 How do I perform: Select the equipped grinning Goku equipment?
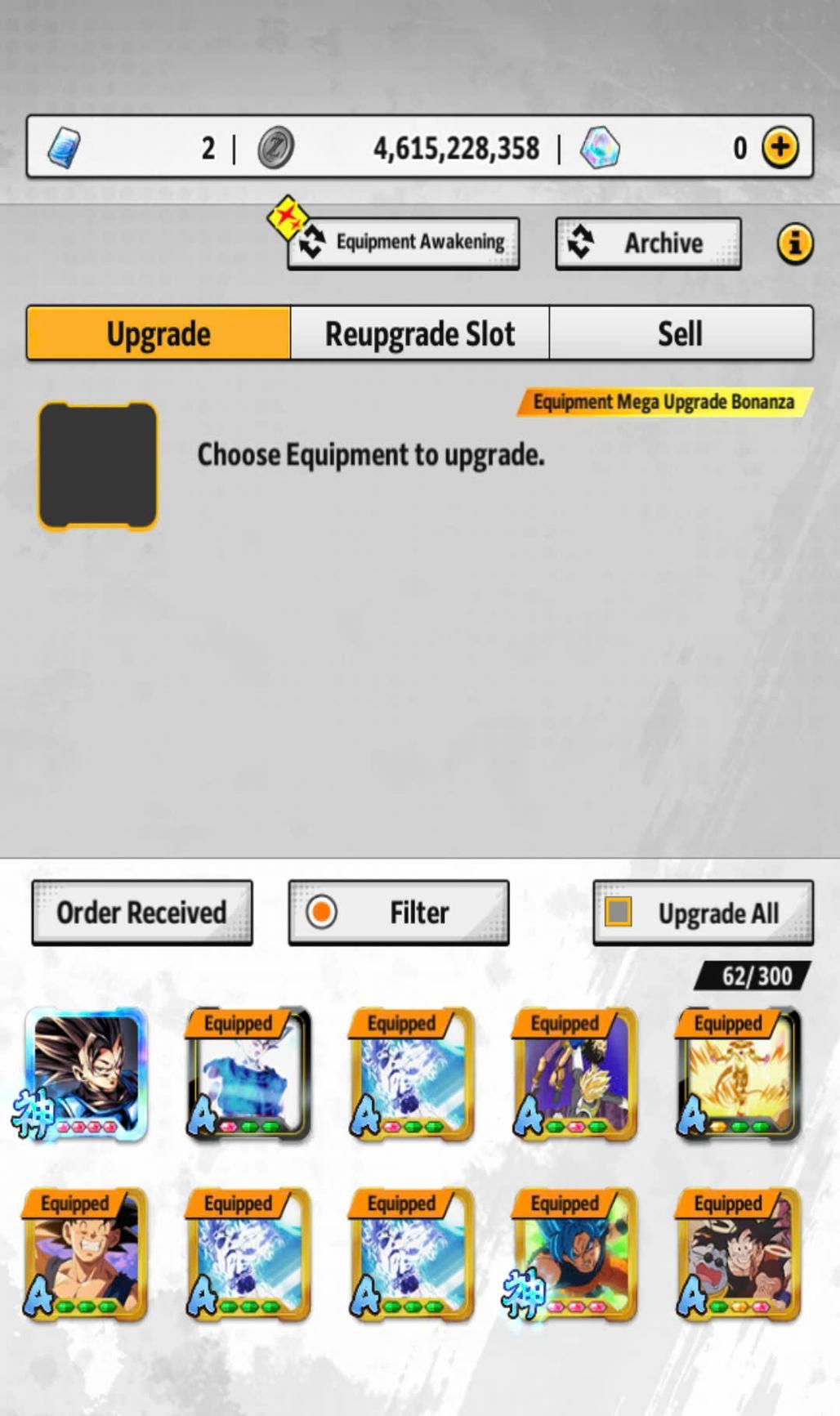point(86,1253)
